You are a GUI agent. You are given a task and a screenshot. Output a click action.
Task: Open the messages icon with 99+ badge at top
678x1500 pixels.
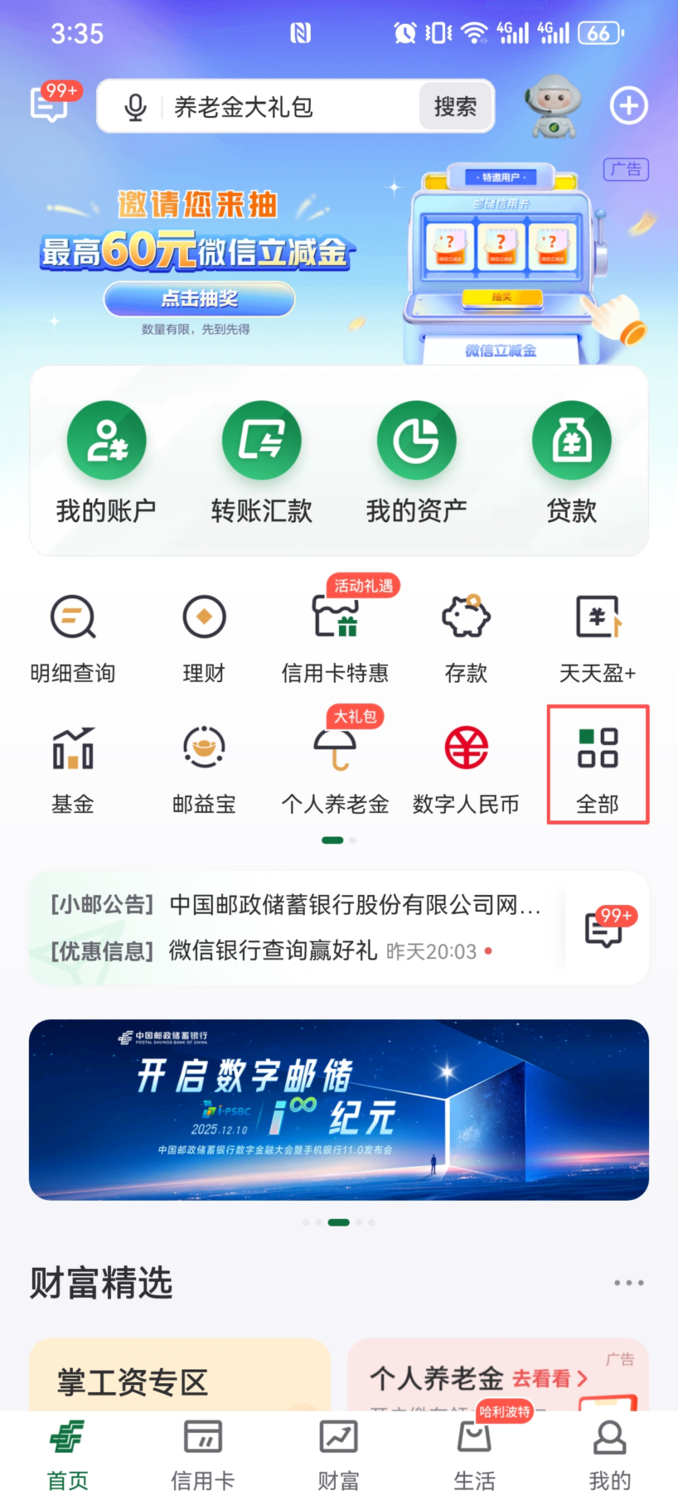[x=50, y=104]
